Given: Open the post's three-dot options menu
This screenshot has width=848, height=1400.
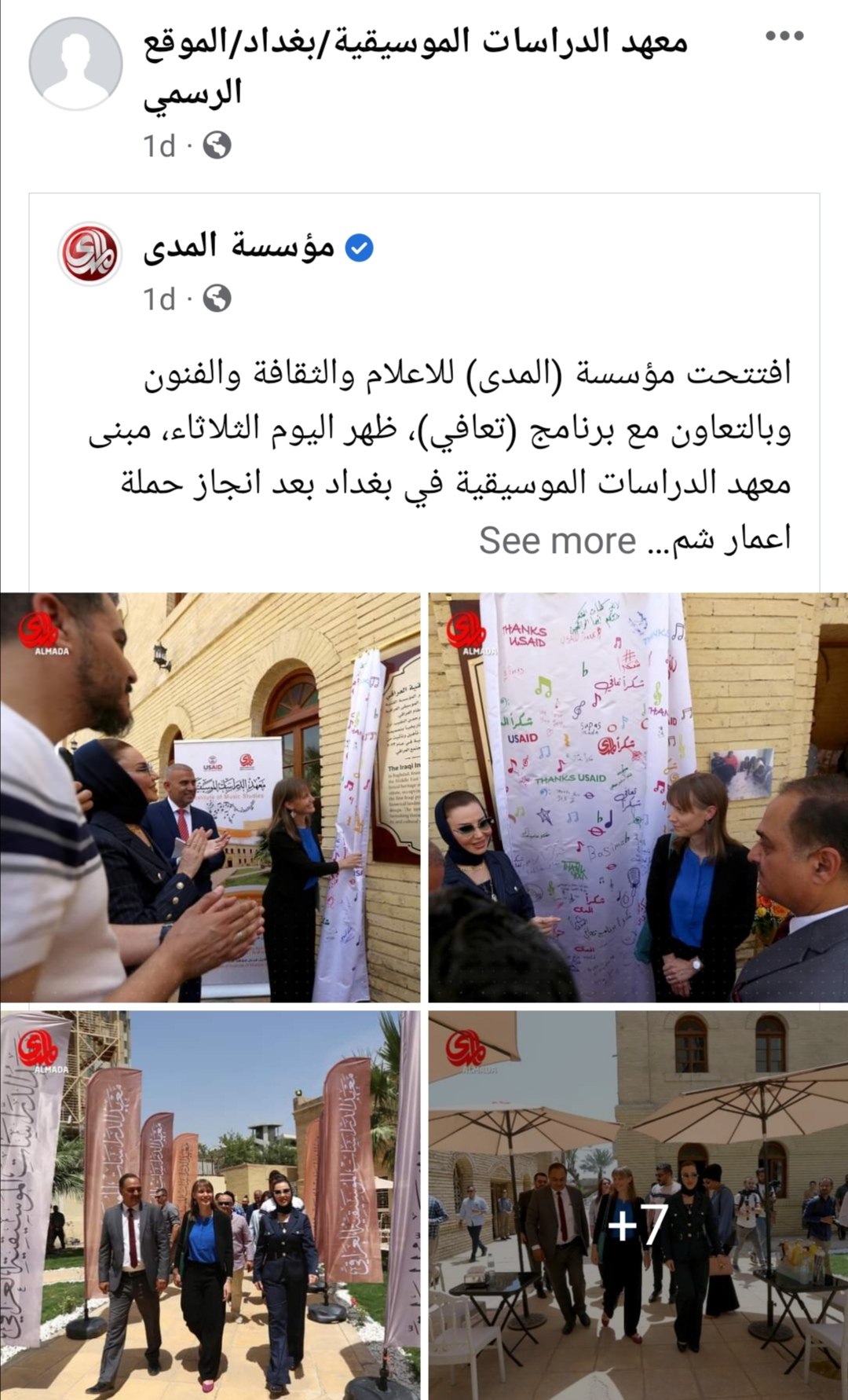Looking at the screenshot, I should (x=784, y=35).
